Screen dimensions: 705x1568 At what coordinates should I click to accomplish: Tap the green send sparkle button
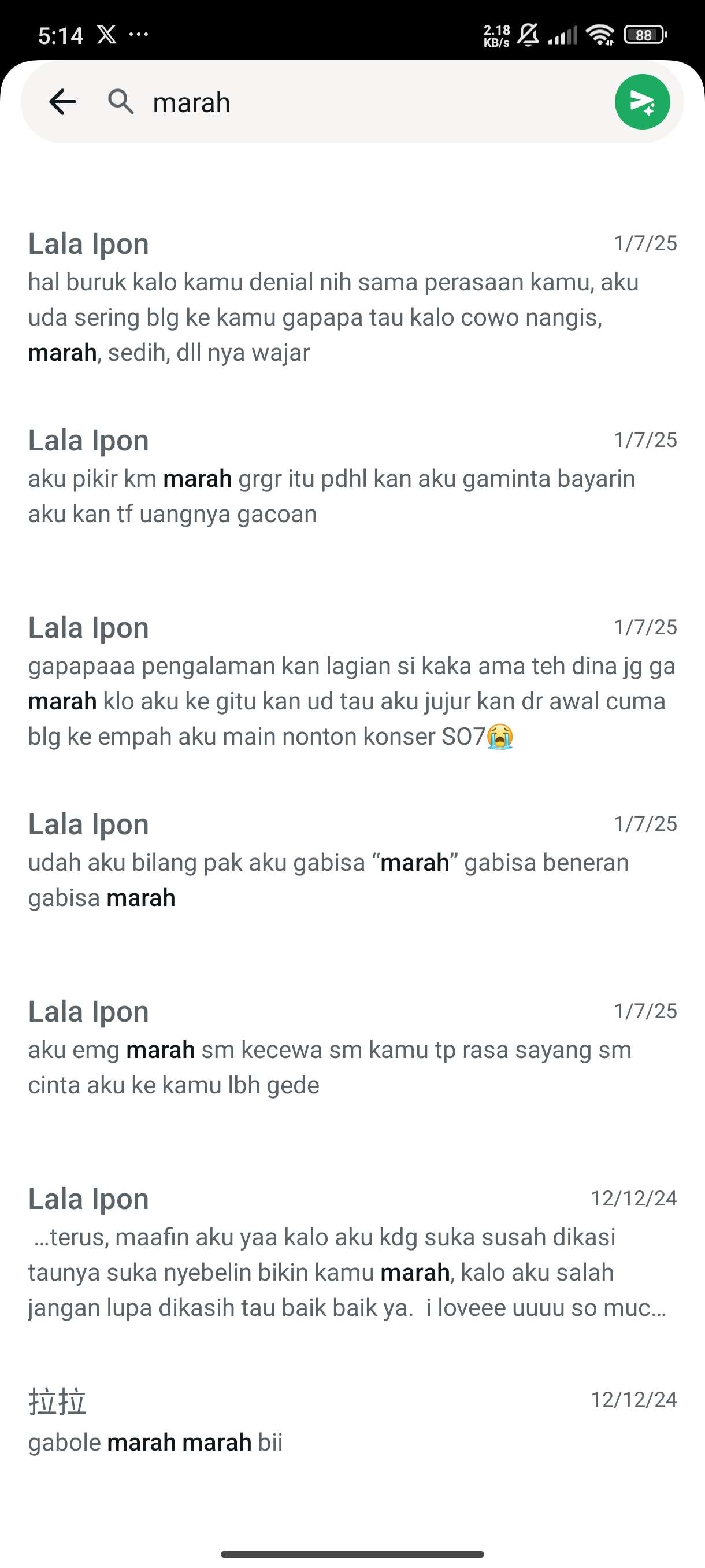pyautogui.click(x=642, y=102)
